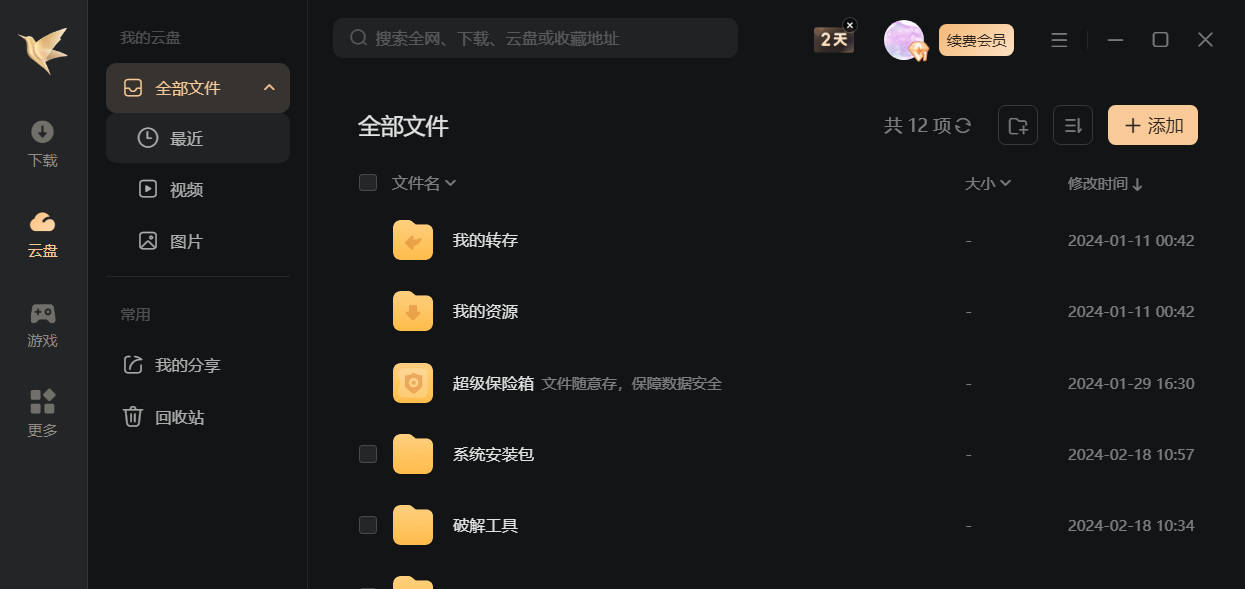Screen dimensions: 1245x589
Task: Show 图片 files
Action: click(186, 241)
